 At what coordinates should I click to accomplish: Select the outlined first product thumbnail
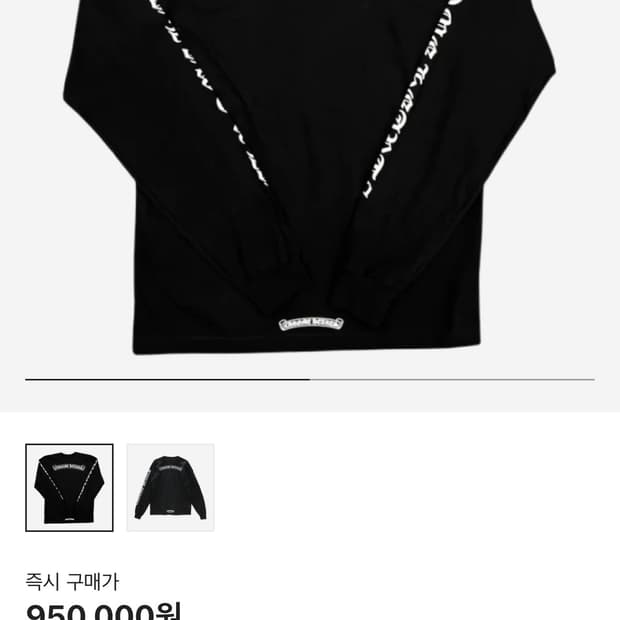point(69,487)
